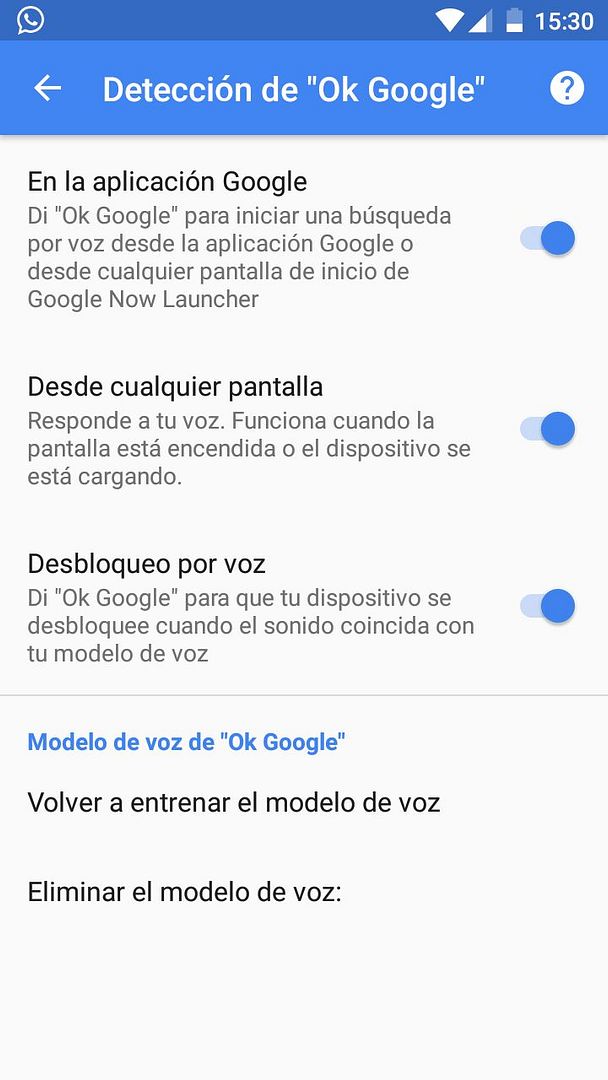Image resolution: width=608 pixels, height=1080 pixels.
Task: Open the help question mark icon
Action: coord(566,89)
